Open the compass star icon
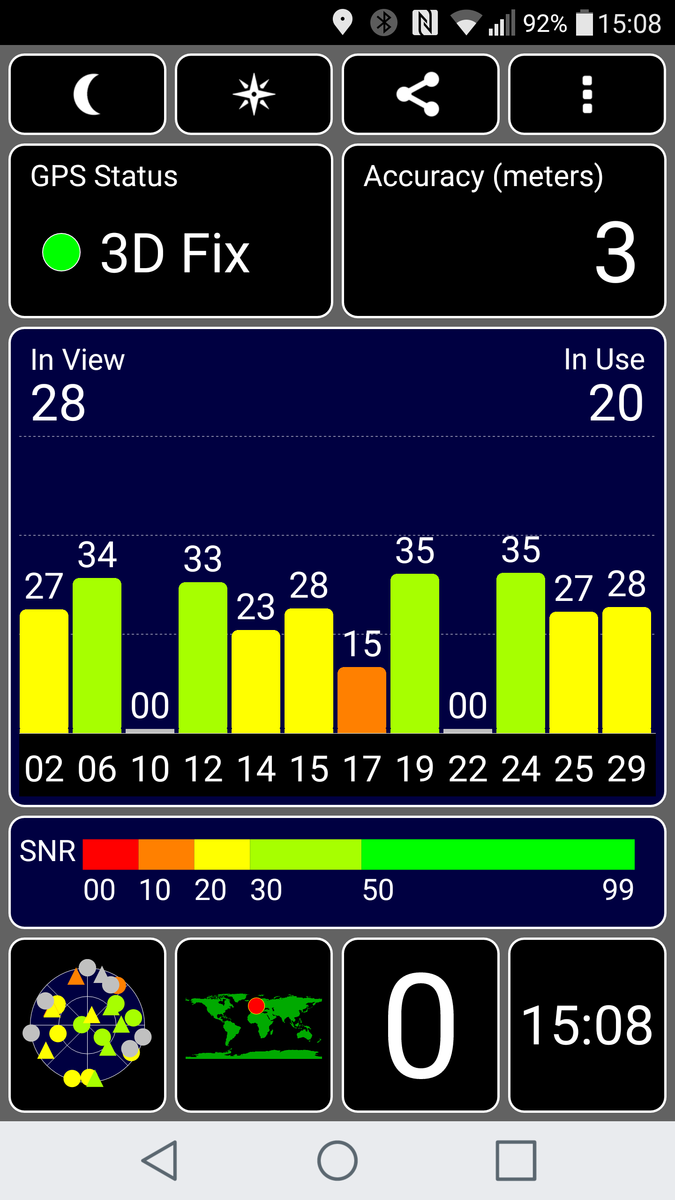The width and height of the screenshot is (675, 1200). pos(253,95)
